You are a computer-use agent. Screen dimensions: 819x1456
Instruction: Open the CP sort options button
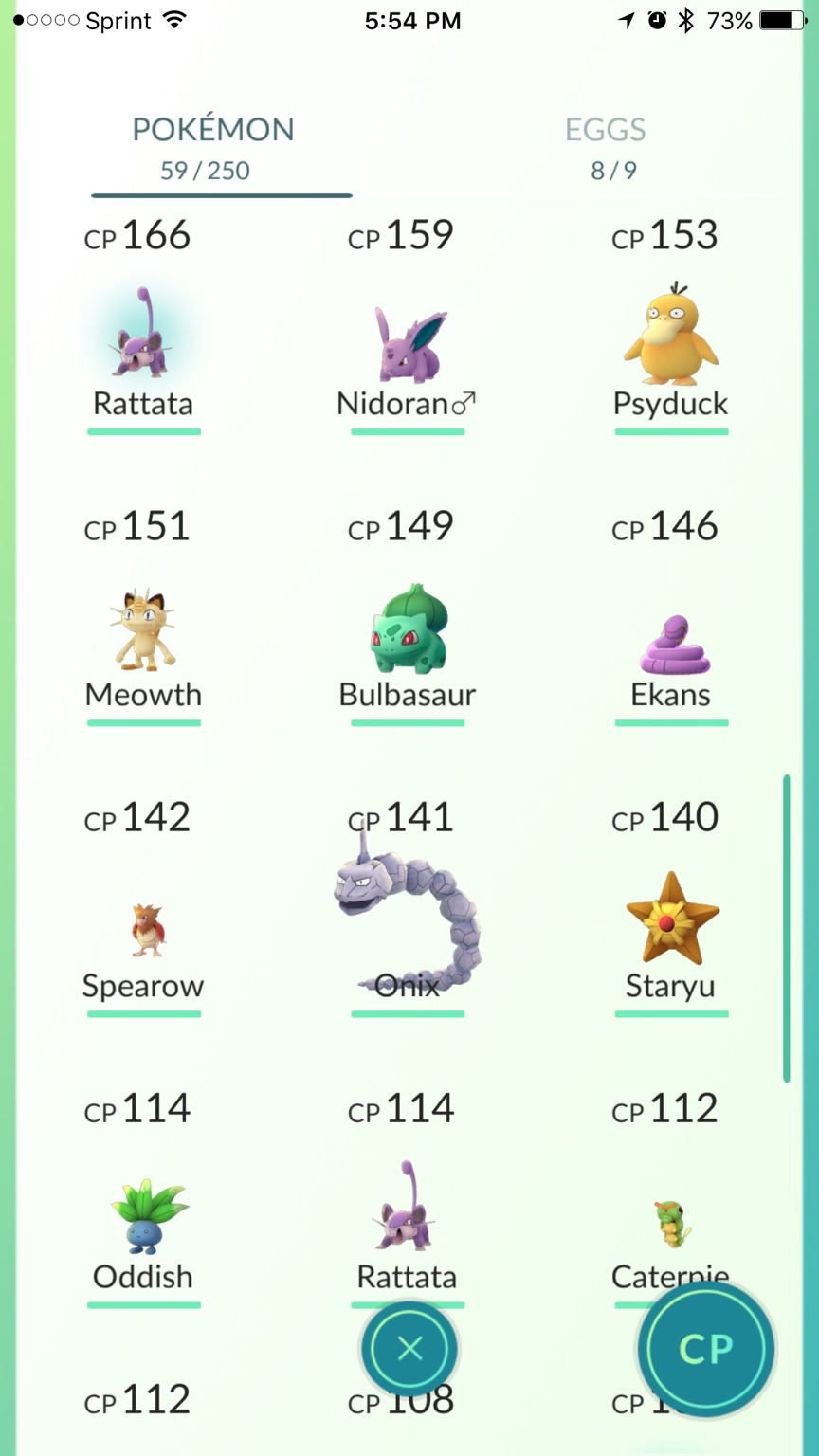pyautogui.click(x=706, y=1348)
